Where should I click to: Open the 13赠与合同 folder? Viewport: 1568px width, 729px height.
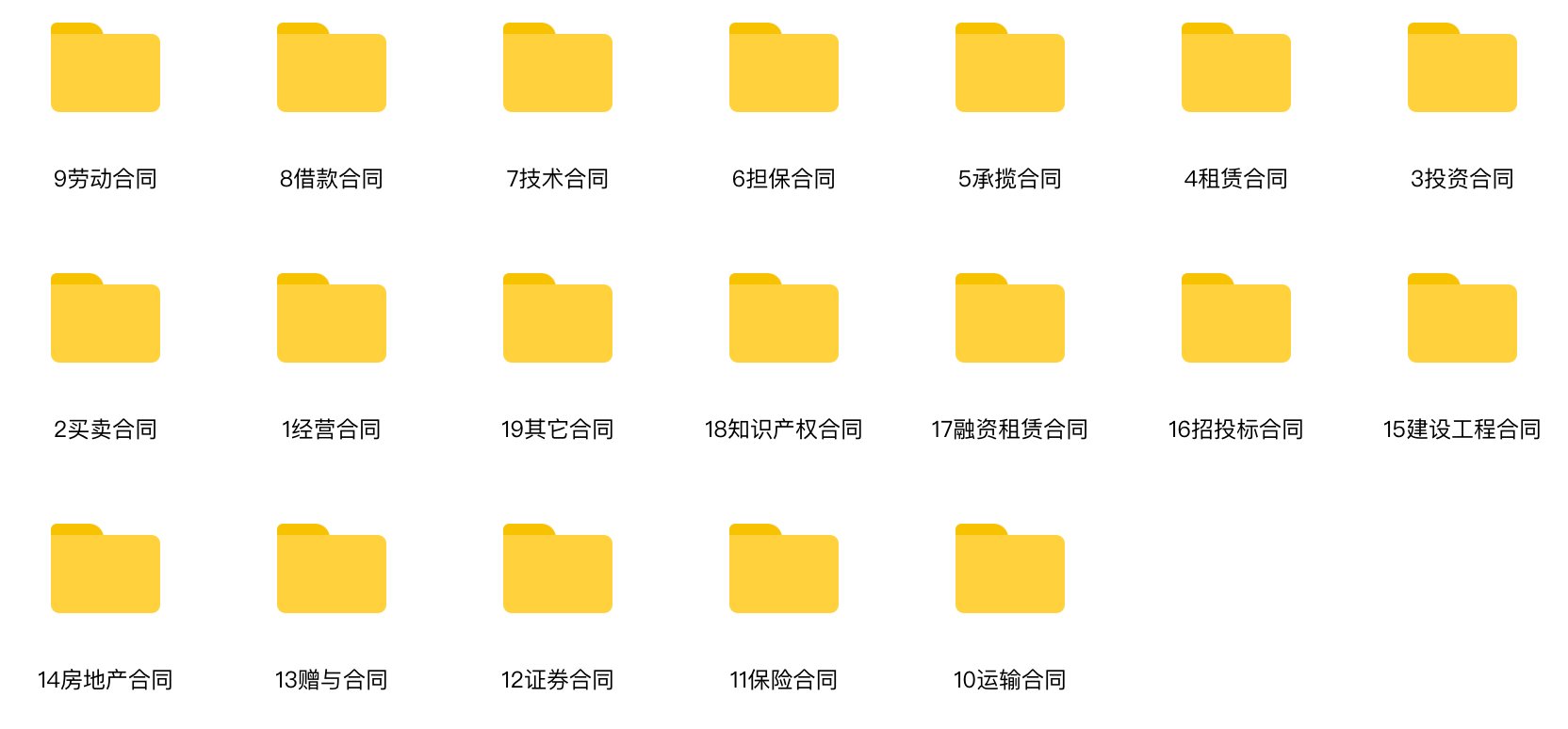332,570
